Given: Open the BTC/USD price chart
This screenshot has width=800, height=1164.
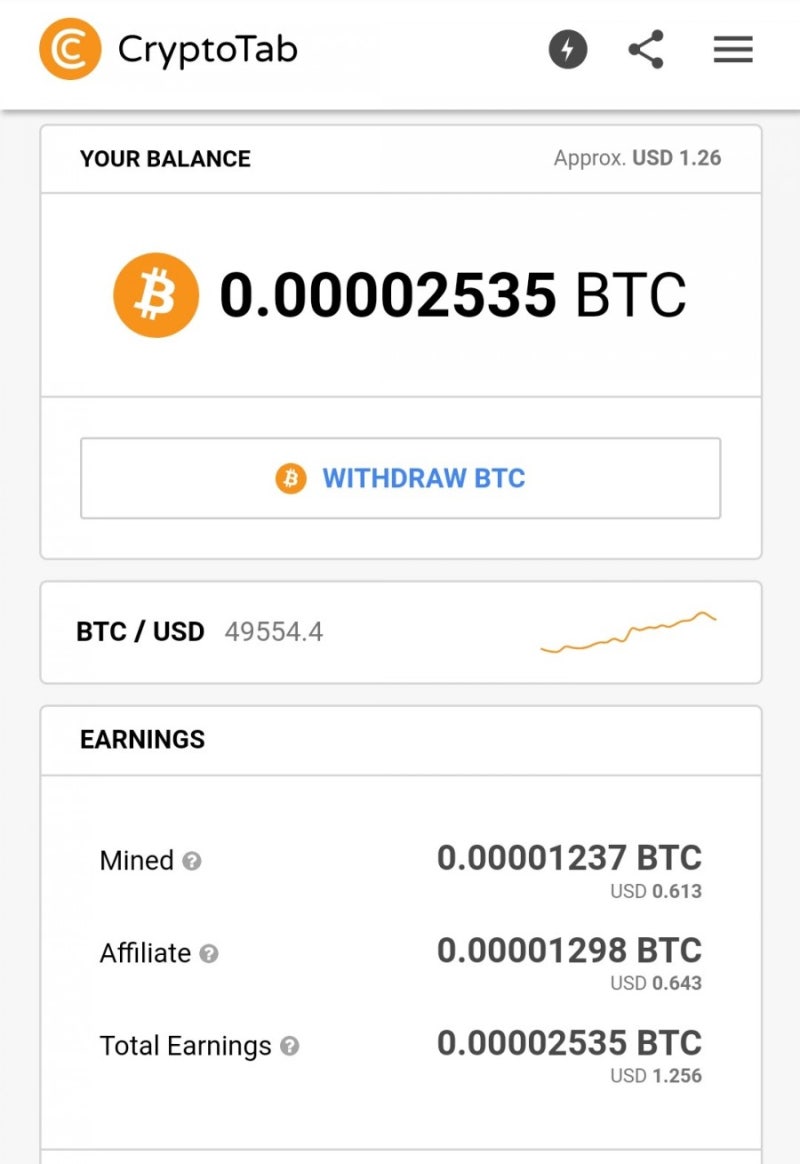Looking at the screenshot, I should pyautogui.click(x=630, y=632).
